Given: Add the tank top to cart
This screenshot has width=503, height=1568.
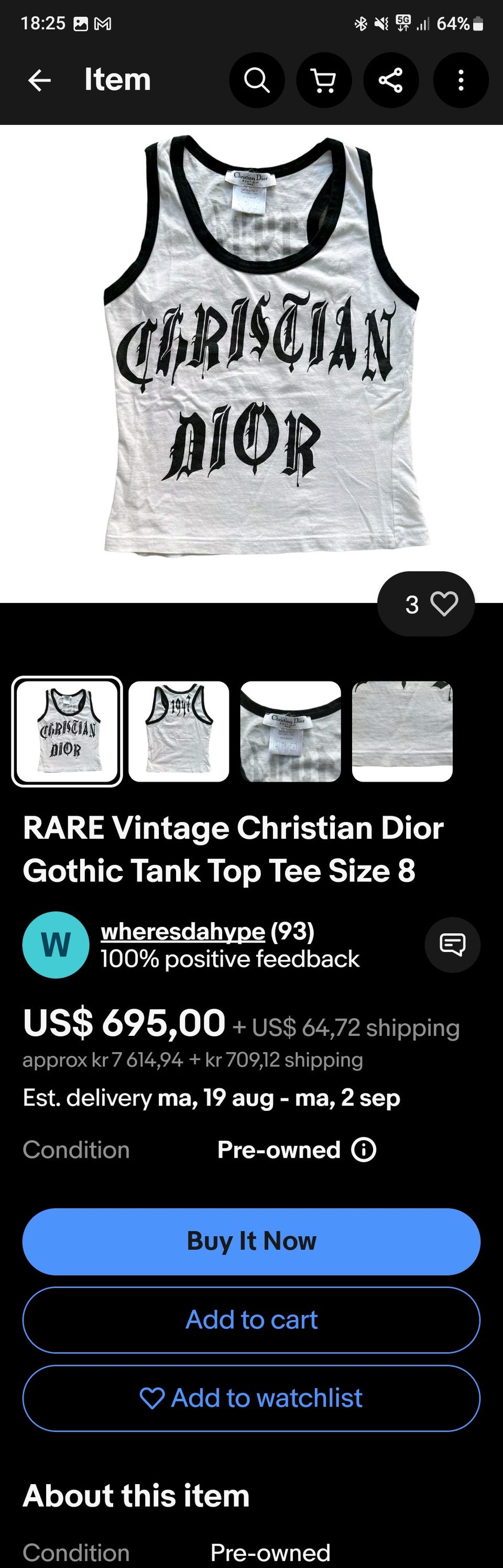Looking at the screenshot, I should click(x=251, y=1320).
